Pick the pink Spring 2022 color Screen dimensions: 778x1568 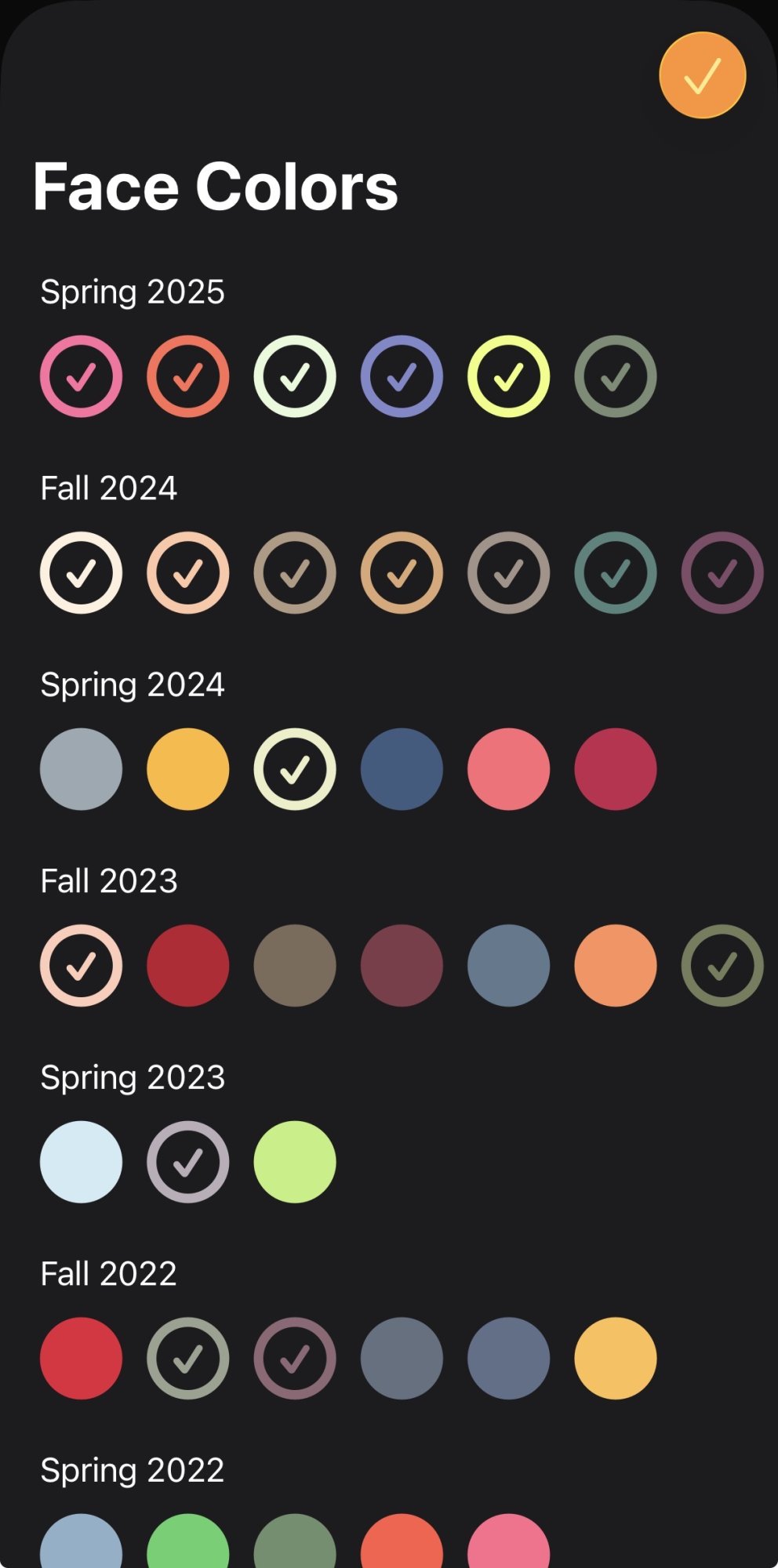point(508,1544)
